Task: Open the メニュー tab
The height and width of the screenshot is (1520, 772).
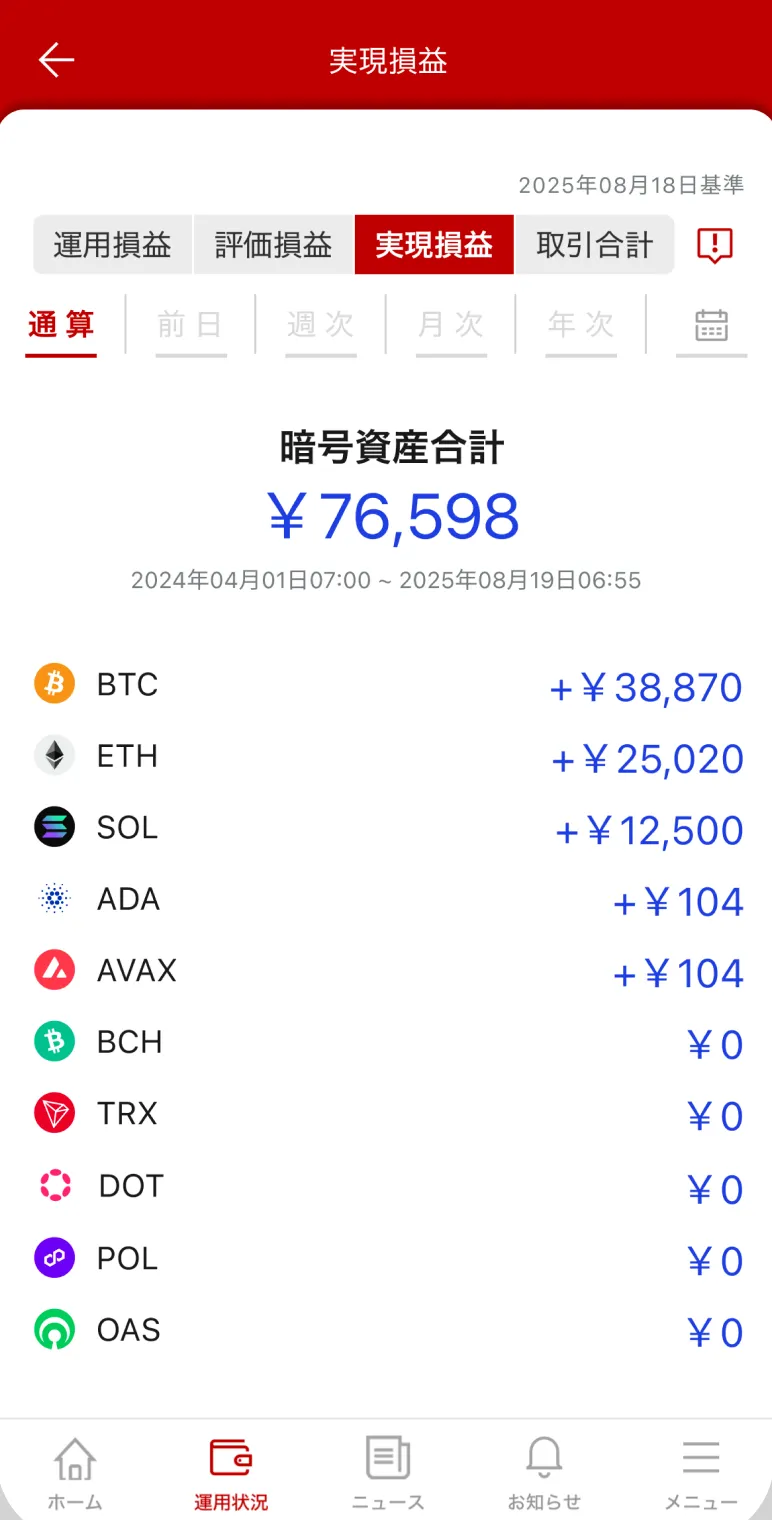Action: [x=701, y=1472]
